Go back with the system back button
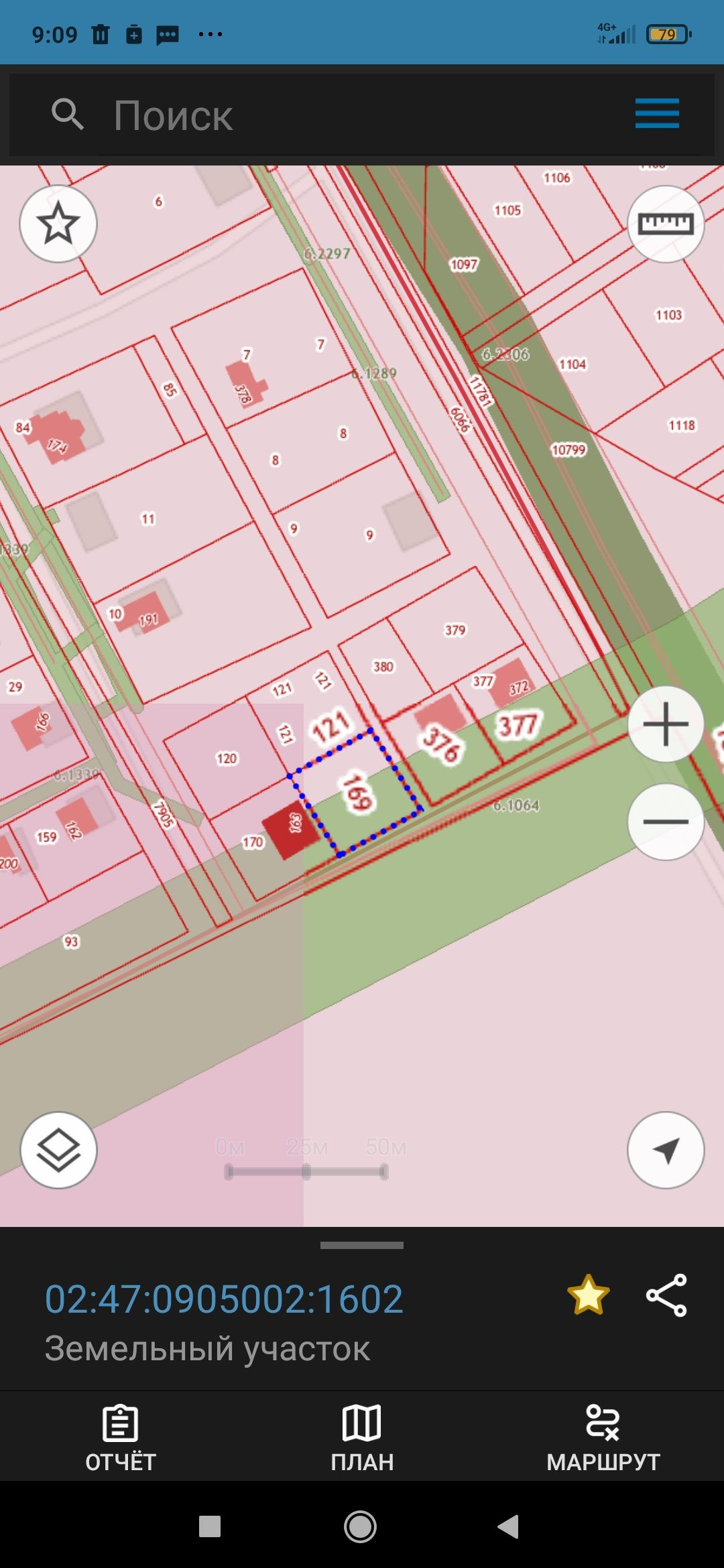Image resolution: width=724 pixels, height=1568 pixels. [508, 1526]
